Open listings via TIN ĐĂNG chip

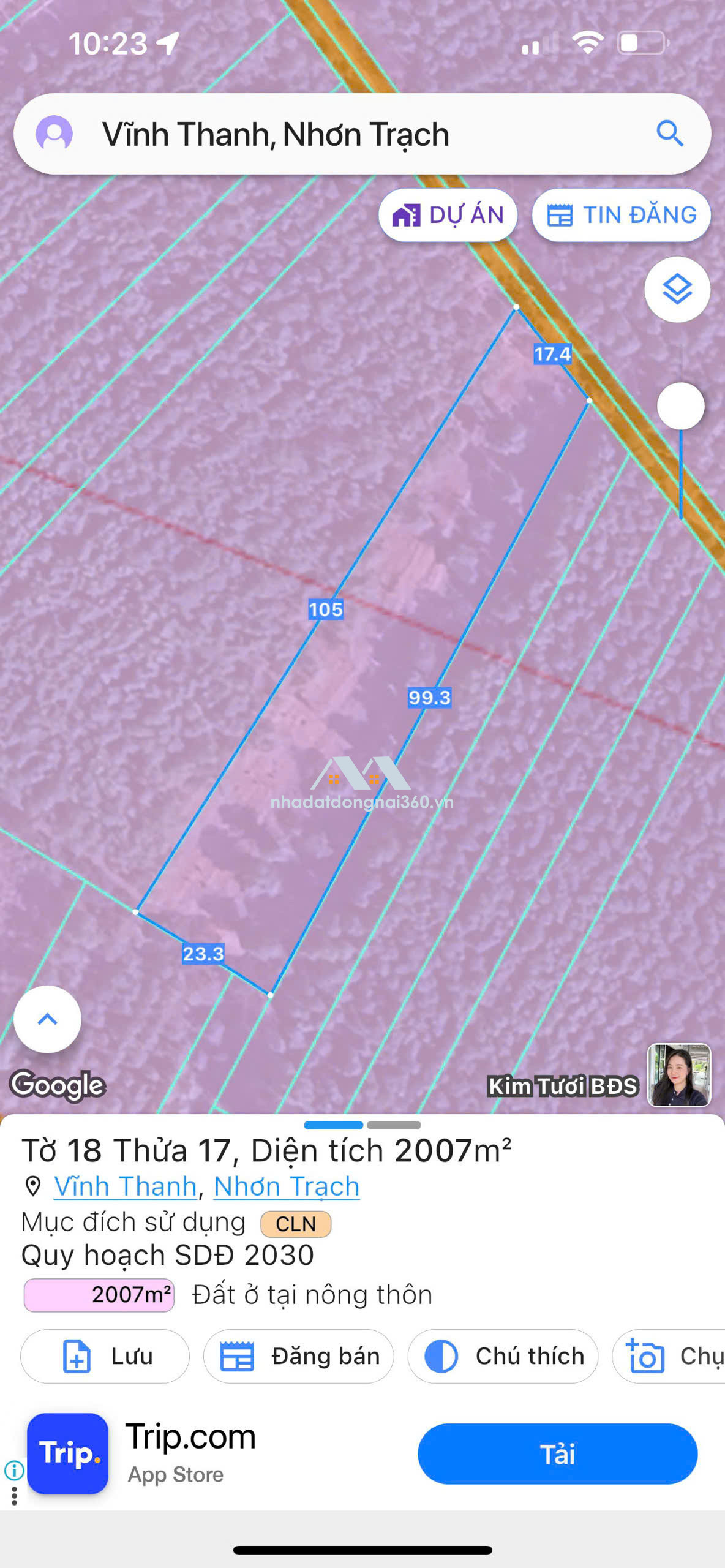point(621,215)
